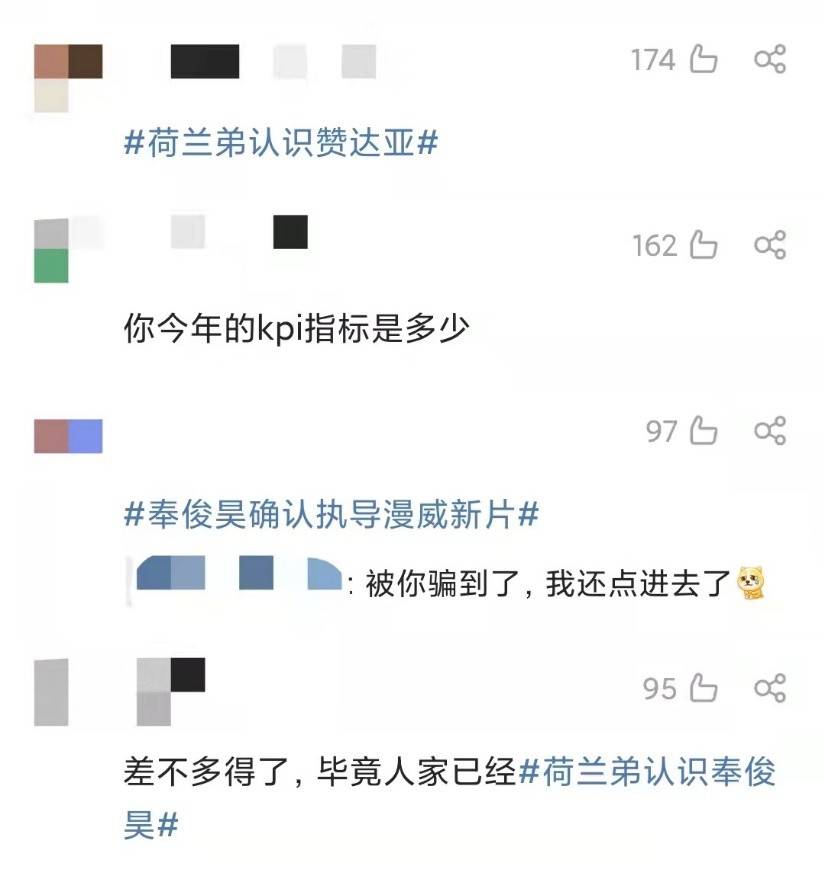Like the kpi指标 comment

pos(704,245)
